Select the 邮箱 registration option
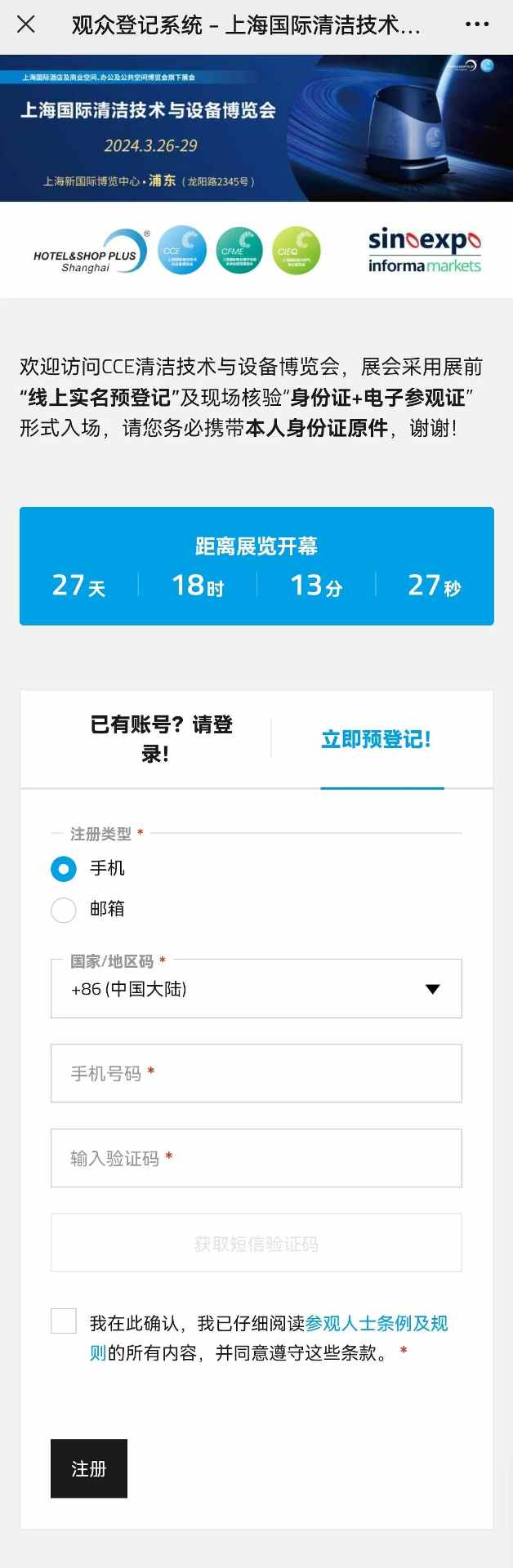 pos(64,909)
